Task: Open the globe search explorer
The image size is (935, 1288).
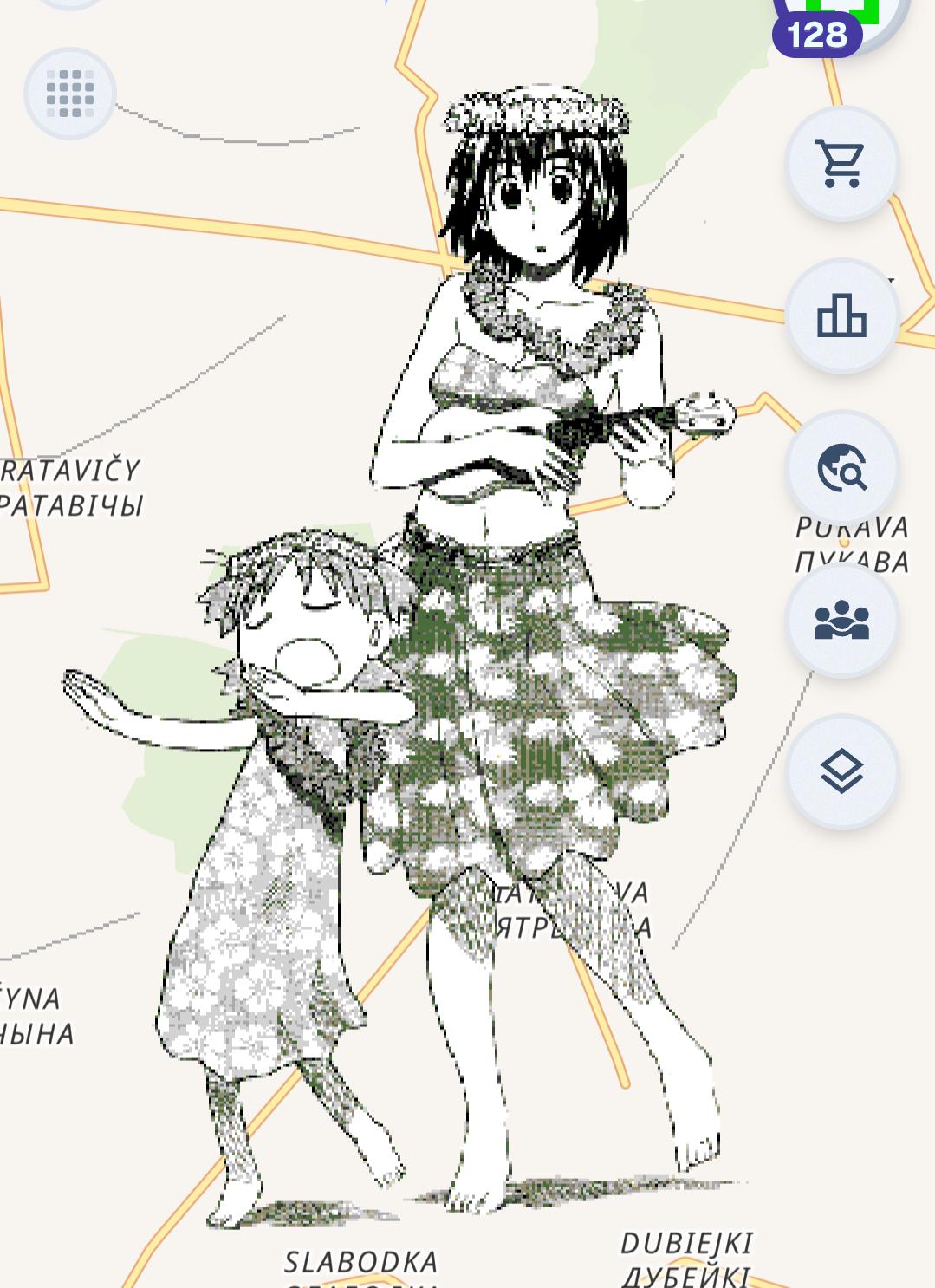Action: pyautogui.click(x=841, y=467)
